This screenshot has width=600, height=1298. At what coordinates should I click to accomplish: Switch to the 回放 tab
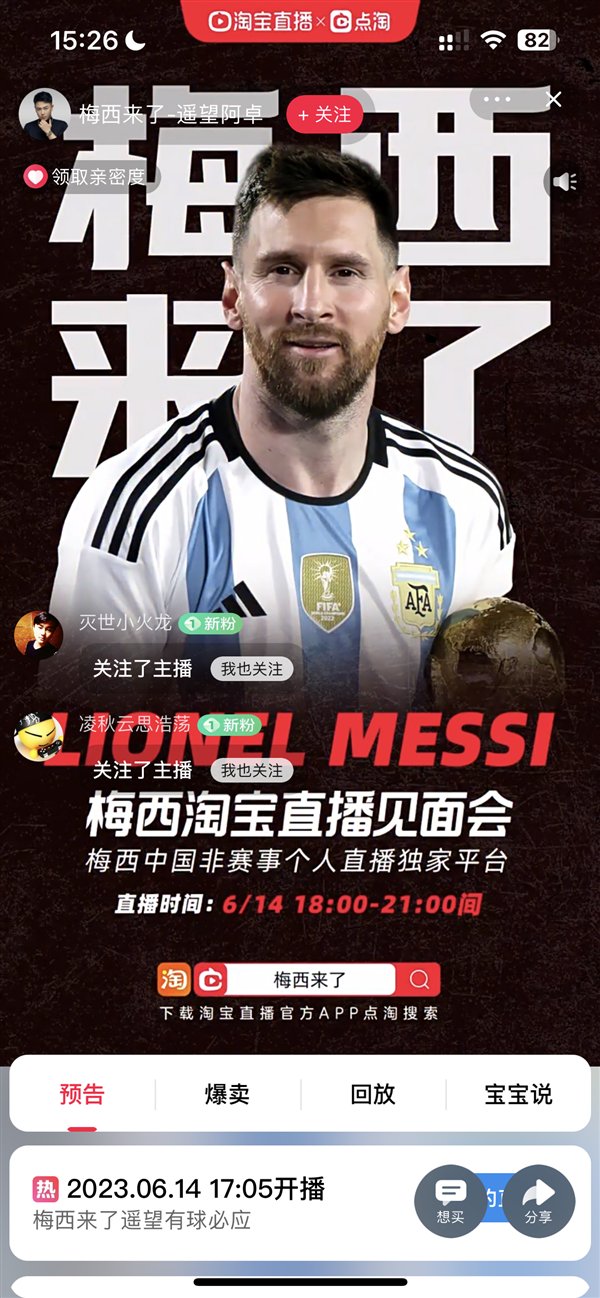click(372, 1094)
